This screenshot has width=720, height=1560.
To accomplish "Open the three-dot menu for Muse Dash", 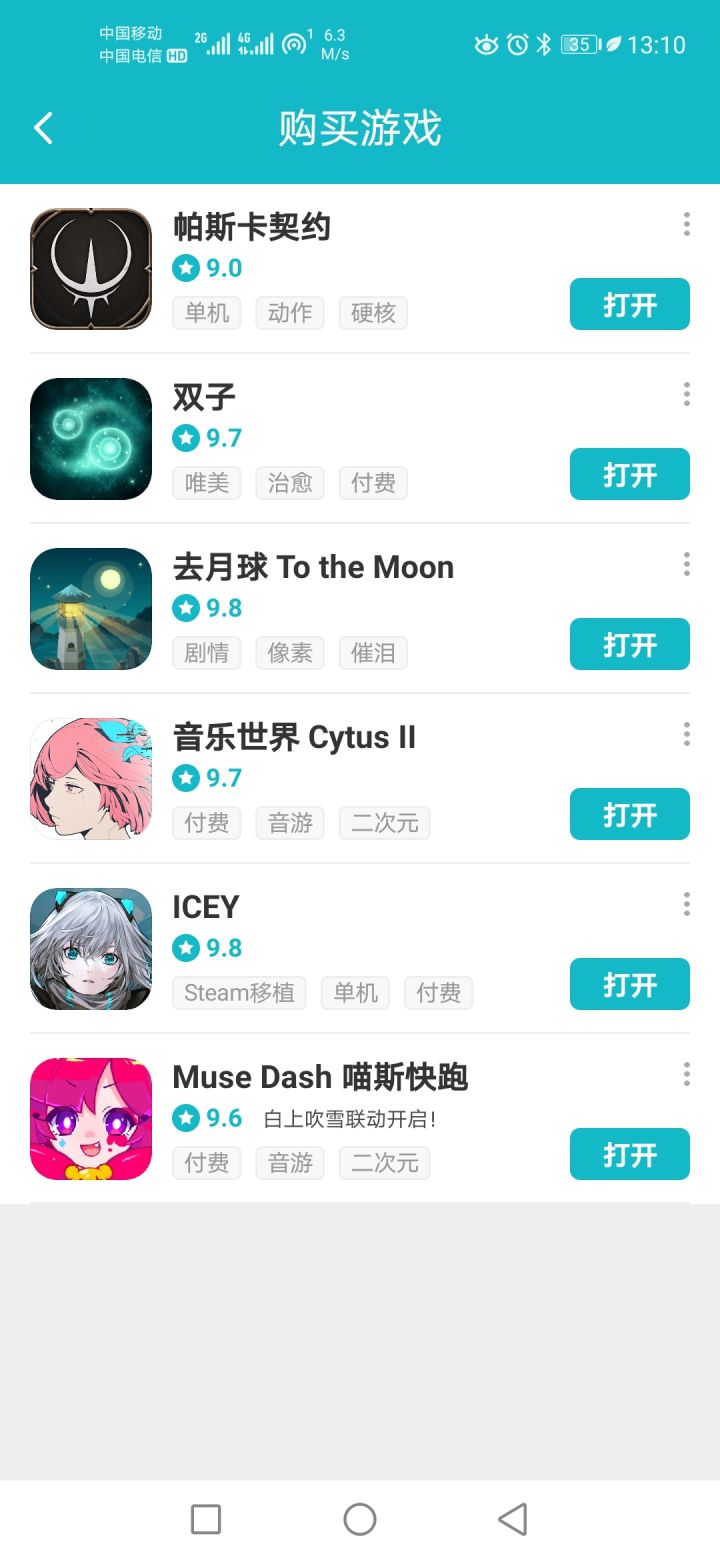I will [x=686, y=1074].
